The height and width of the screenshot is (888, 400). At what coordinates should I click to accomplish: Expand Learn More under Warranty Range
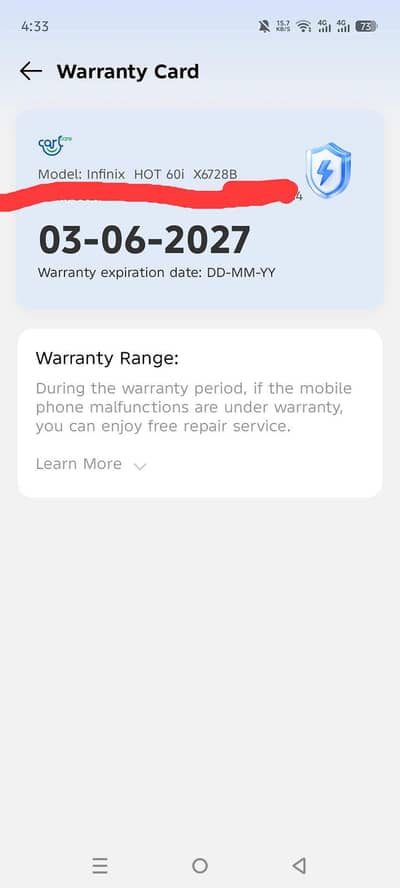(91, 464)
